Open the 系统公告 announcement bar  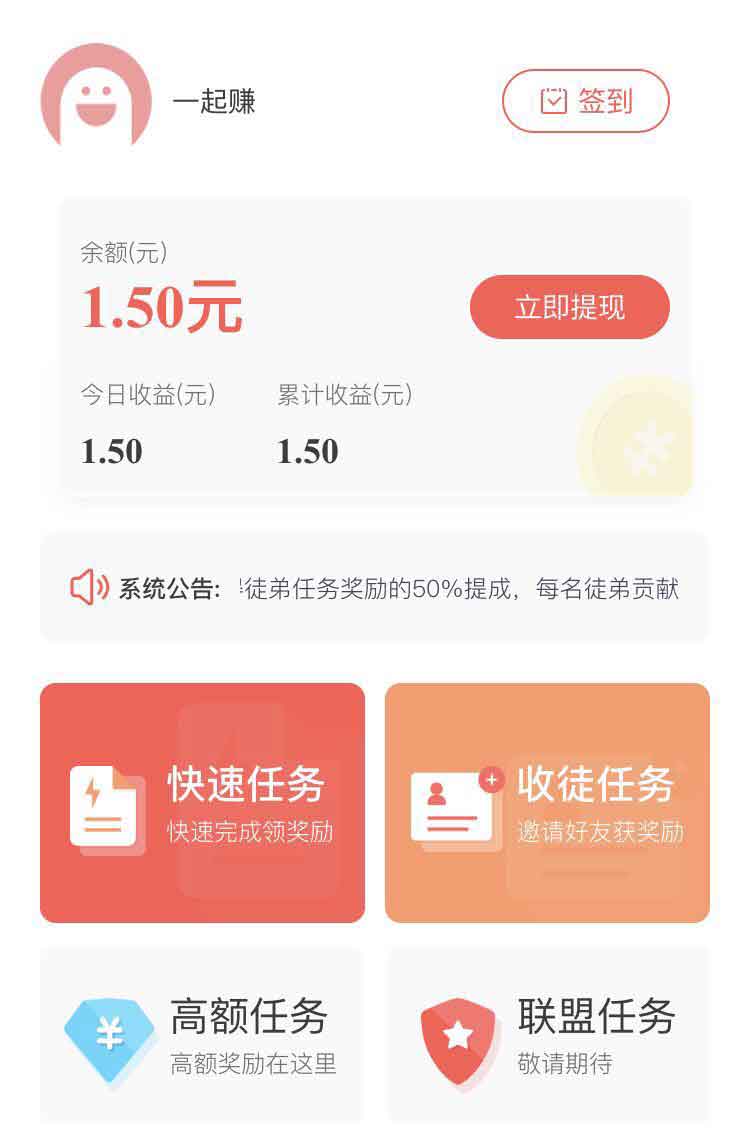click(374, 588)
